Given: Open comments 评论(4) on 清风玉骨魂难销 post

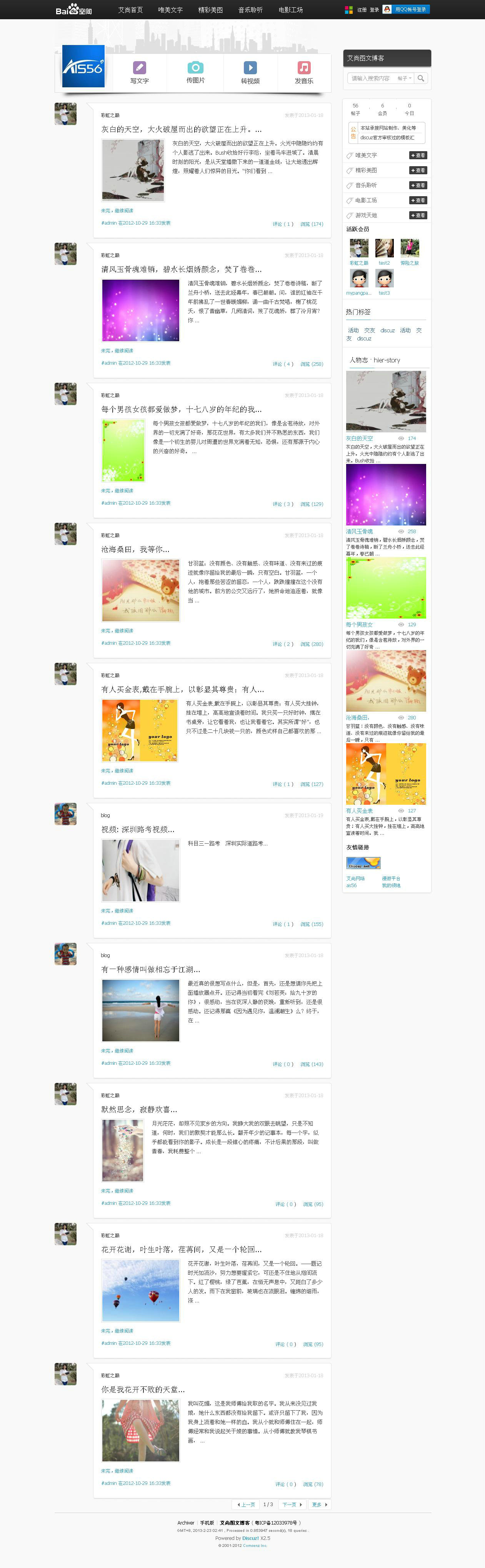Looking at the screenshot, I should (x=283, y=364).
